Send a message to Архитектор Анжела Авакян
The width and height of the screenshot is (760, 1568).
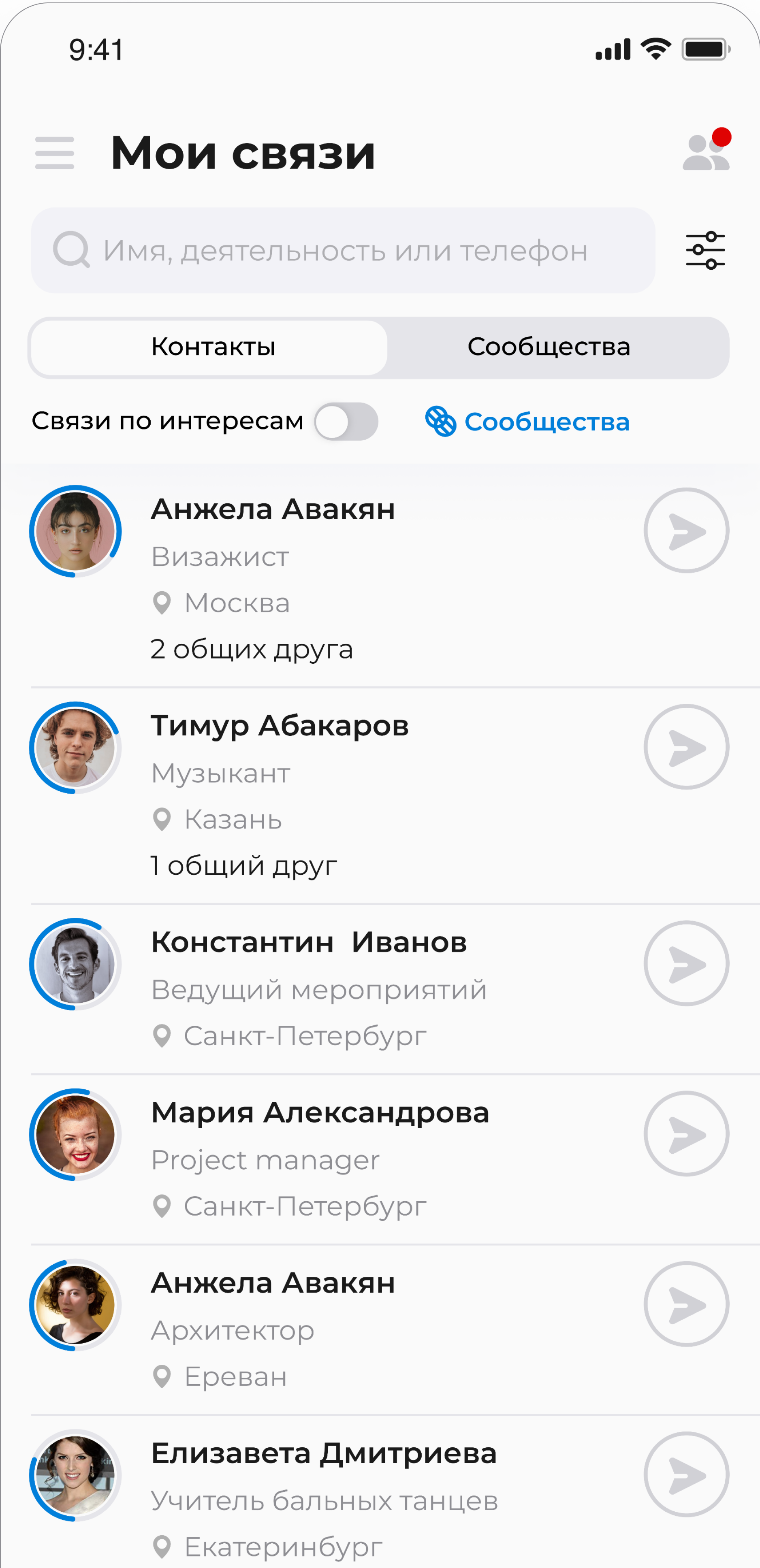click(686, 1304)
